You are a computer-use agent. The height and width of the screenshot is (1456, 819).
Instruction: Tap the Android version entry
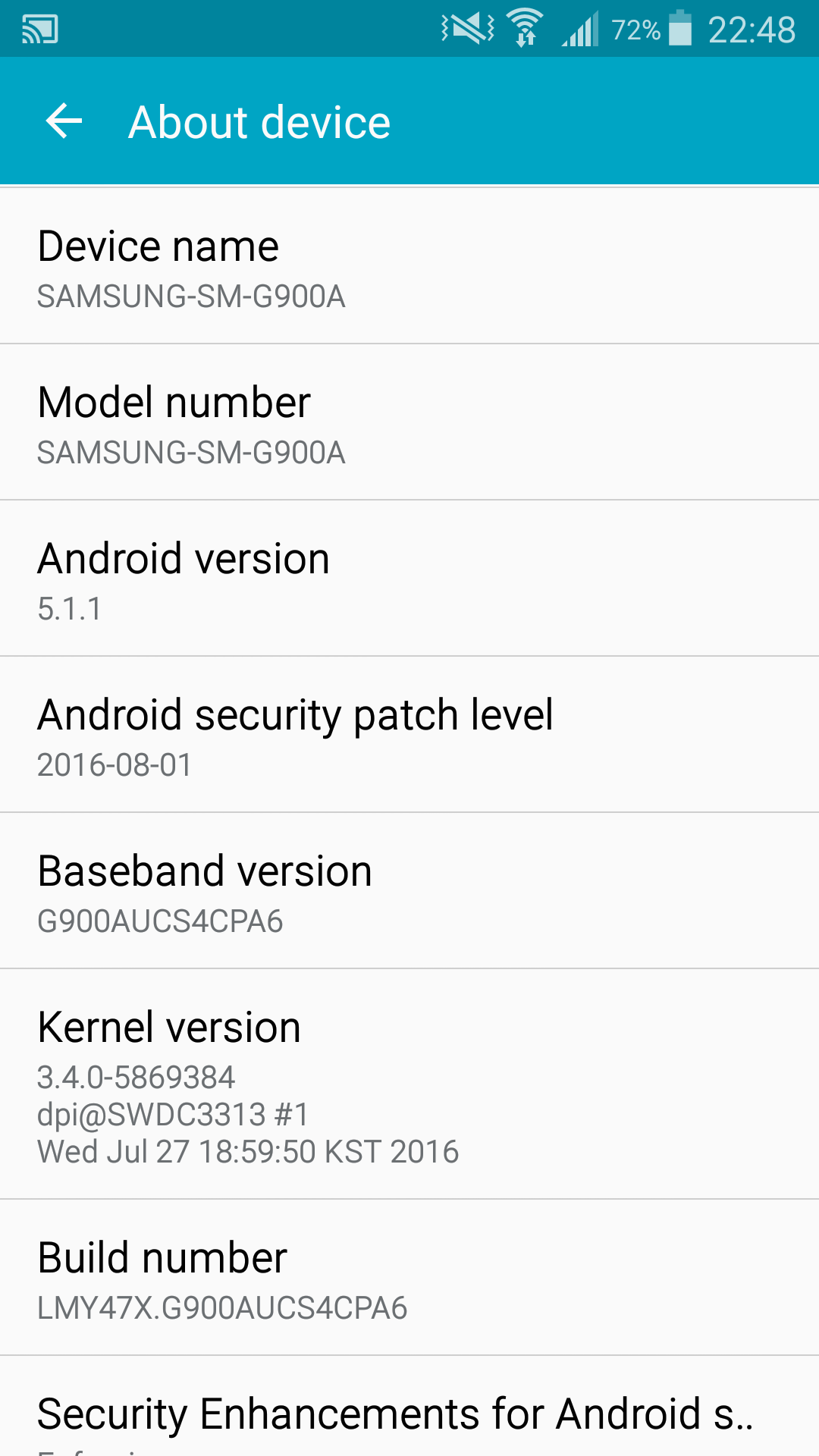point(409,579)
